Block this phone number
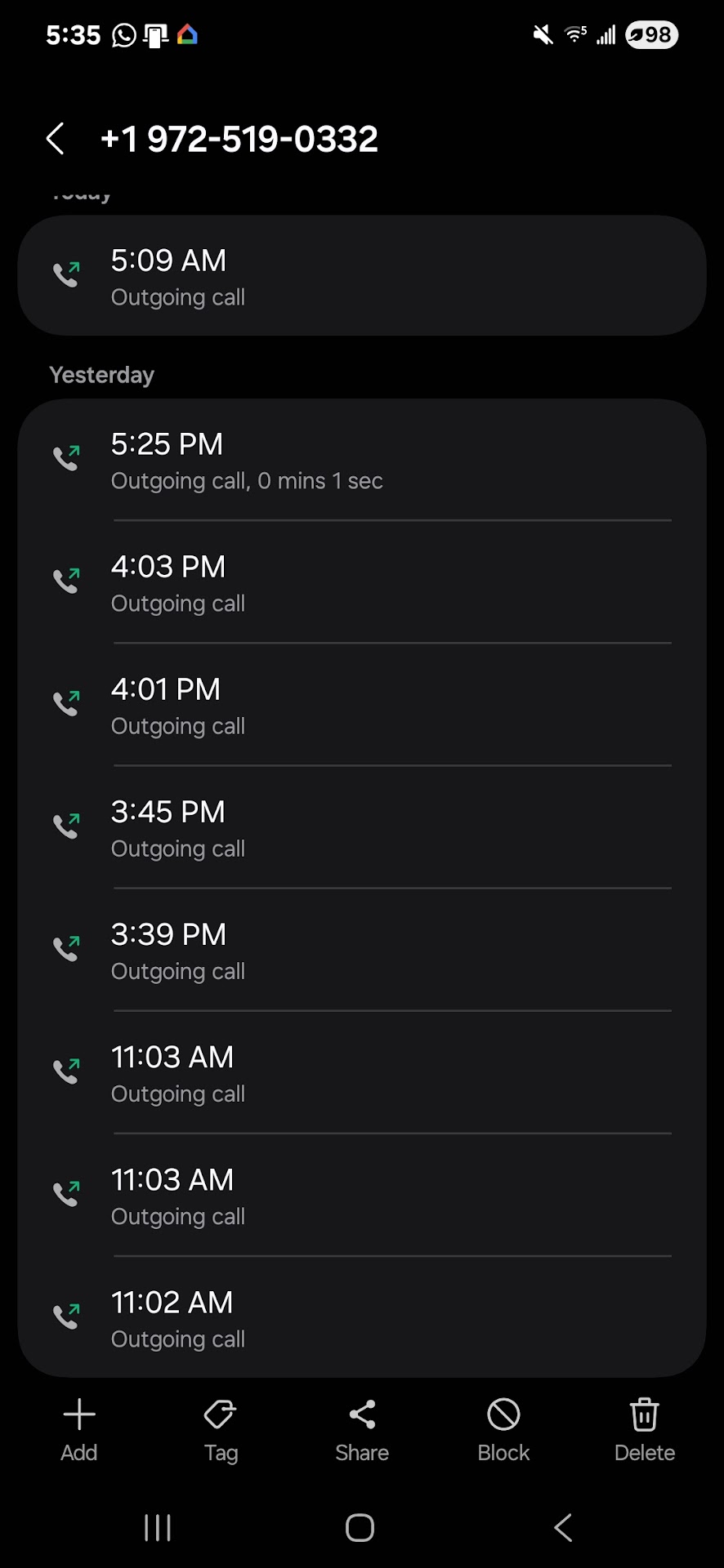The image size is (724, 1568). click(x=503, y=1429)
